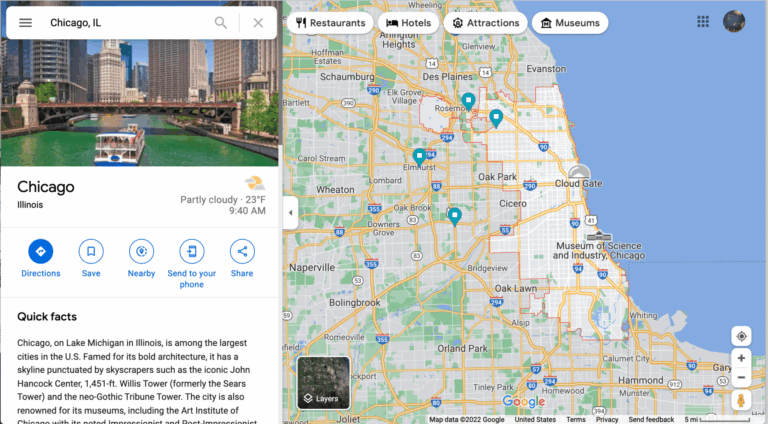Image resolution: width=768 pixels, height=424 pixels.
Task: Zoom out on the map
Action: pos(741,377)
